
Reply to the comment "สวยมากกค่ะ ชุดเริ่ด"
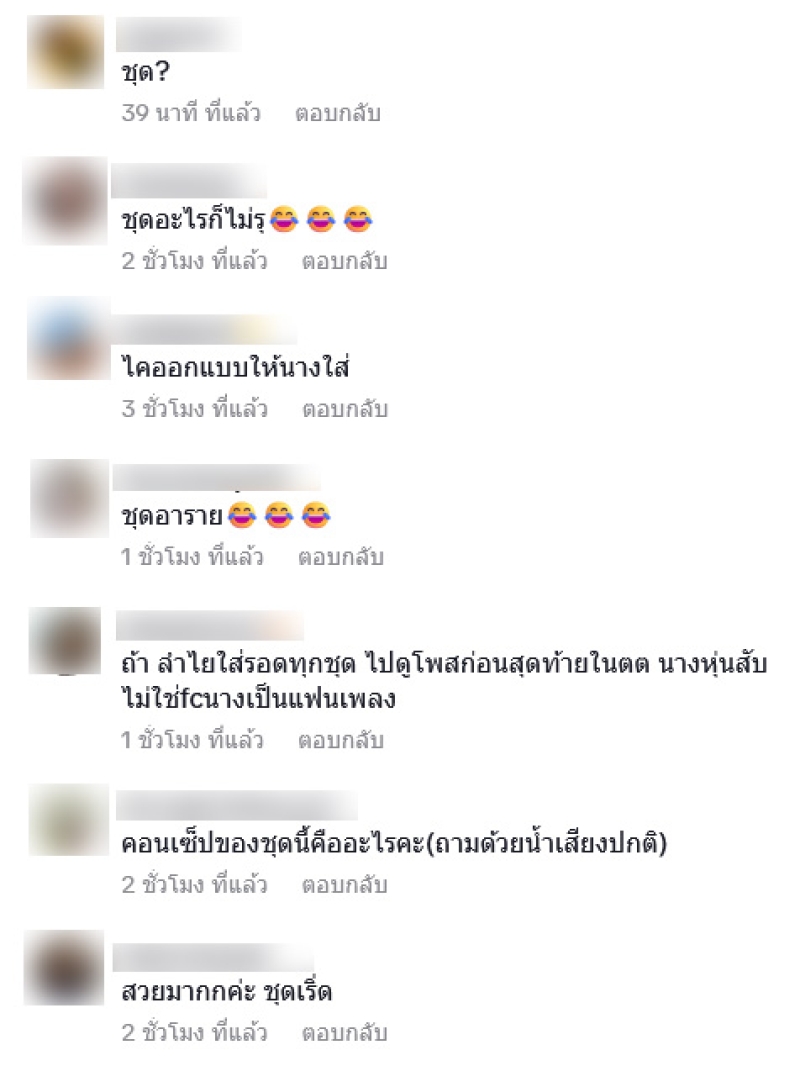coord(344,1033)
